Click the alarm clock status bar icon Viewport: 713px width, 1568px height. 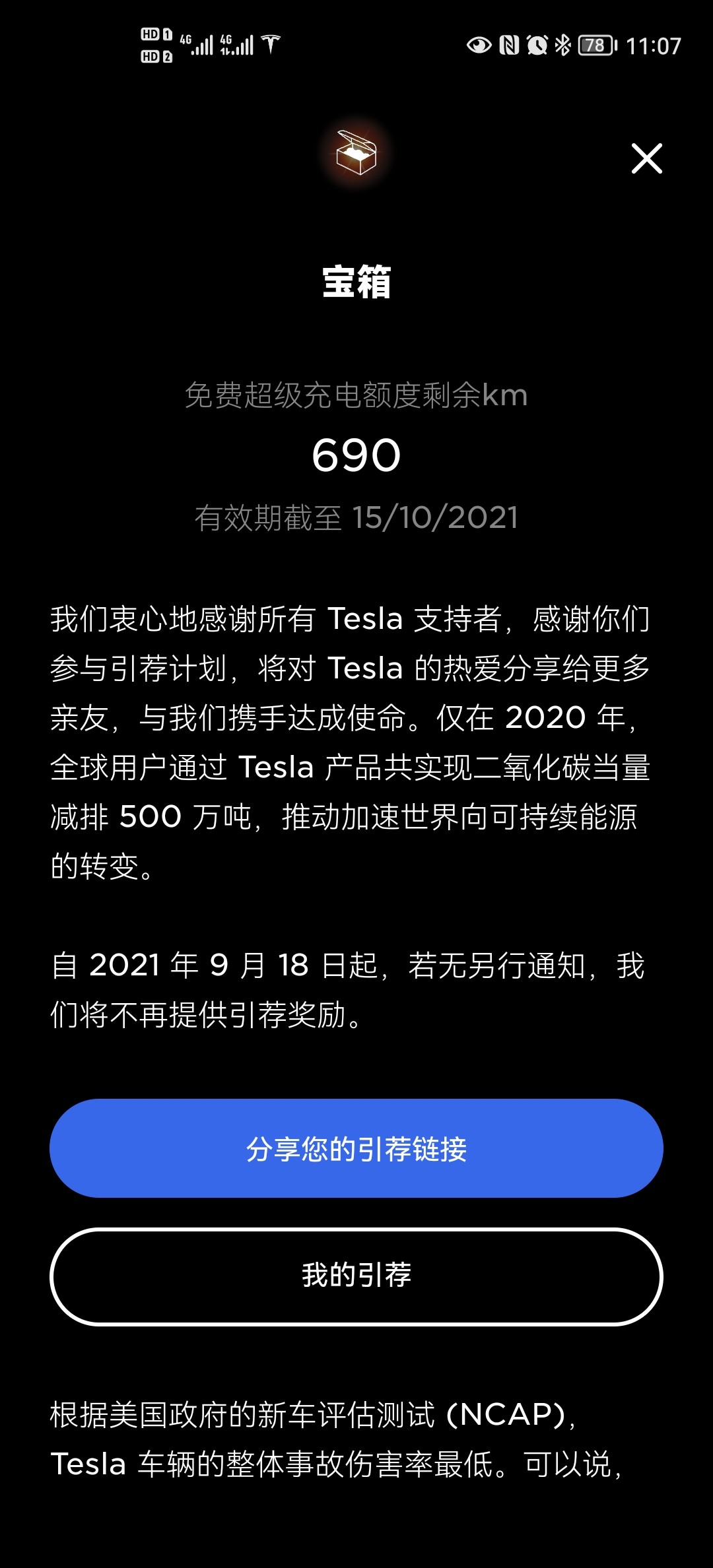tap(536, 44)
